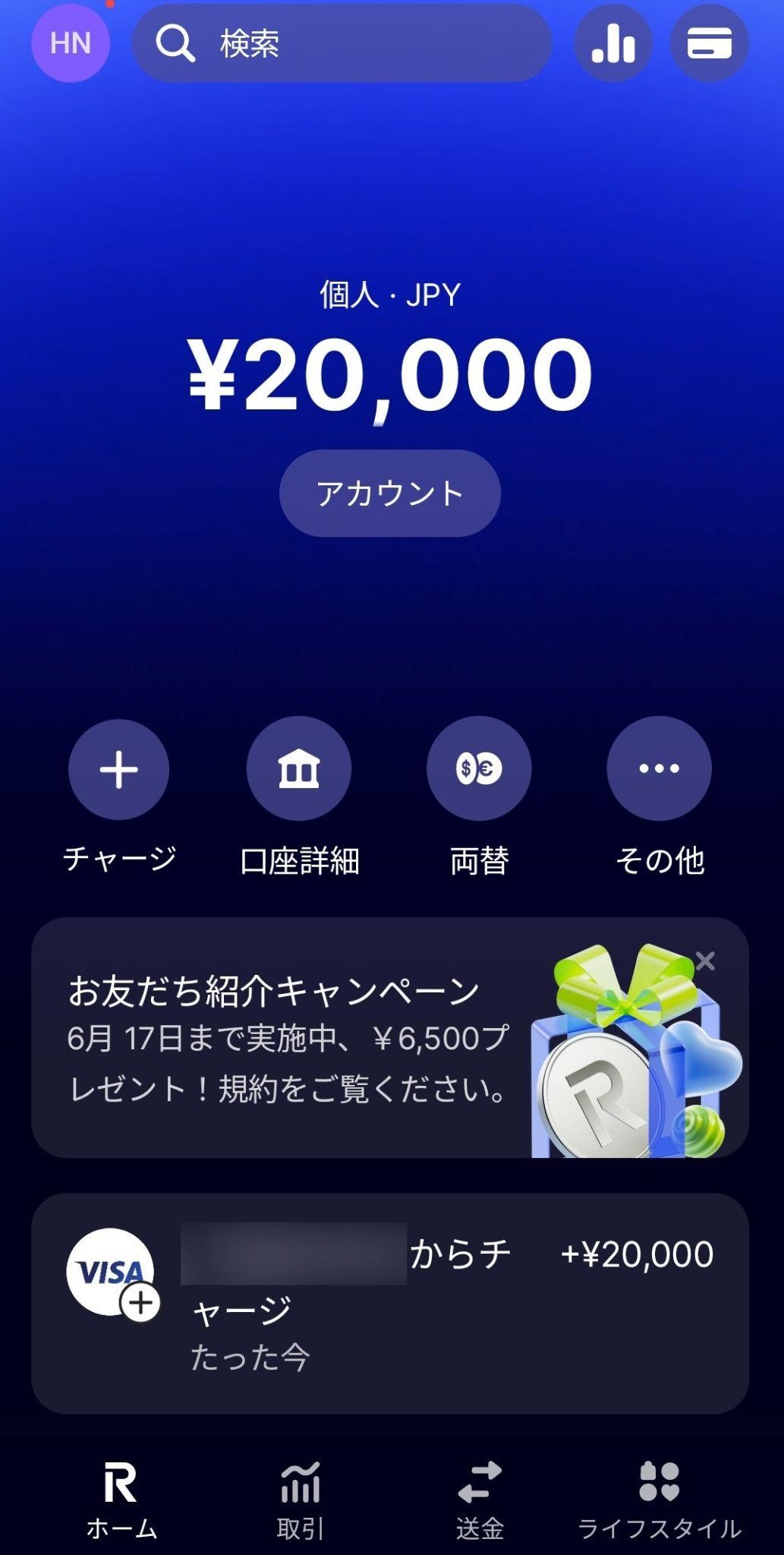Switch to the 送金 tab

pyautogui.click(x=480, y=1500)
